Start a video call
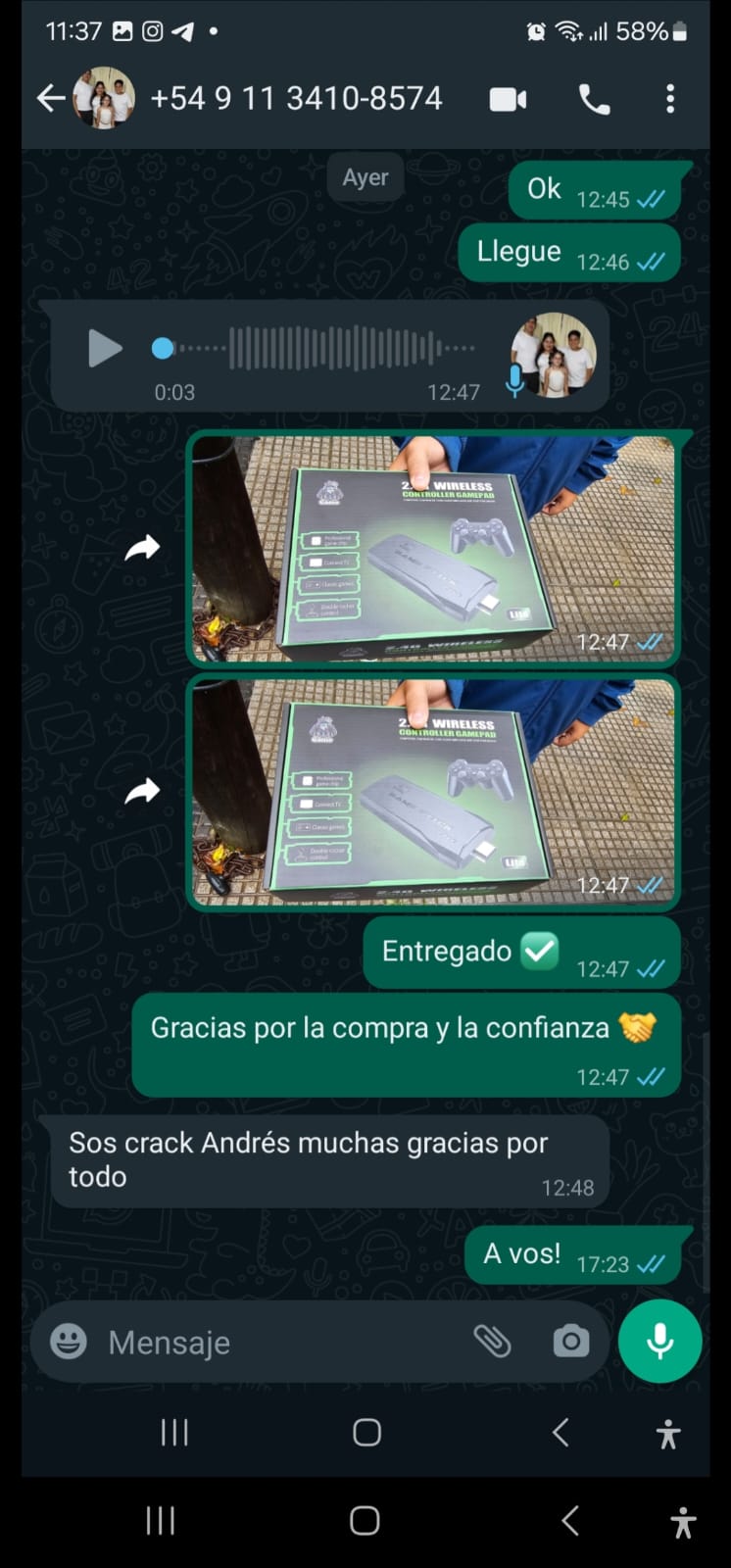The height and width of the screenshot is (1568, 731). (508, 99)
